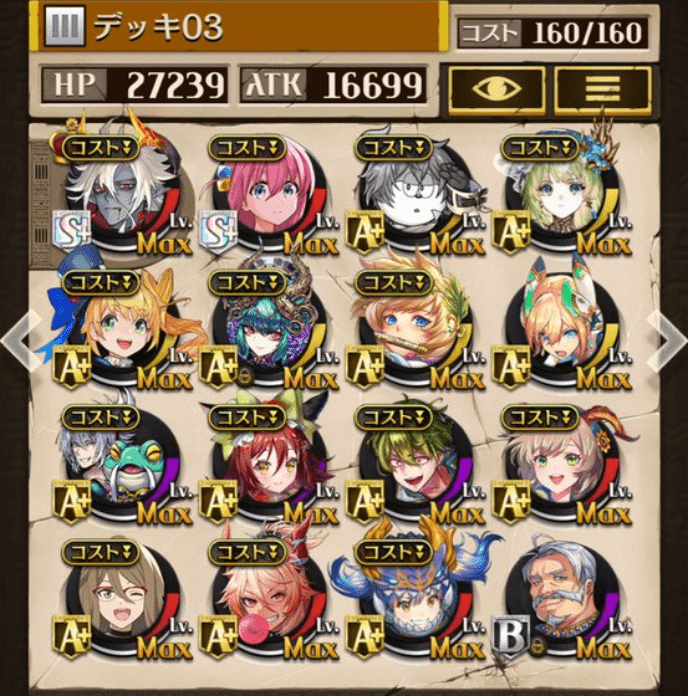Image resolution: width=688 pixels, height=696 pixels.
Task: Open the glasses-wearing winking girl card
Action: pos(118,598)
